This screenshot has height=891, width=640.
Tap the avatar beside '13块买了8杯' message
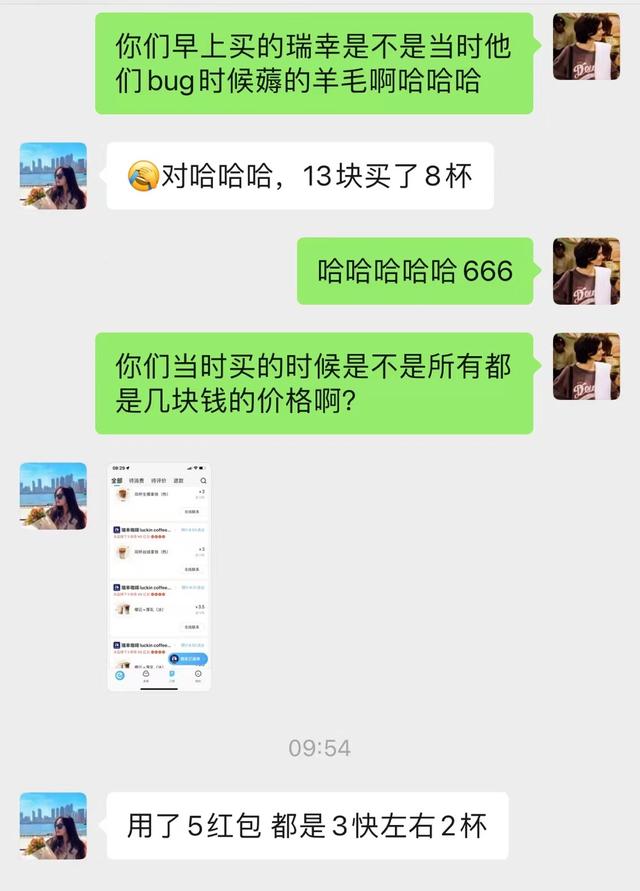point(53,175)
